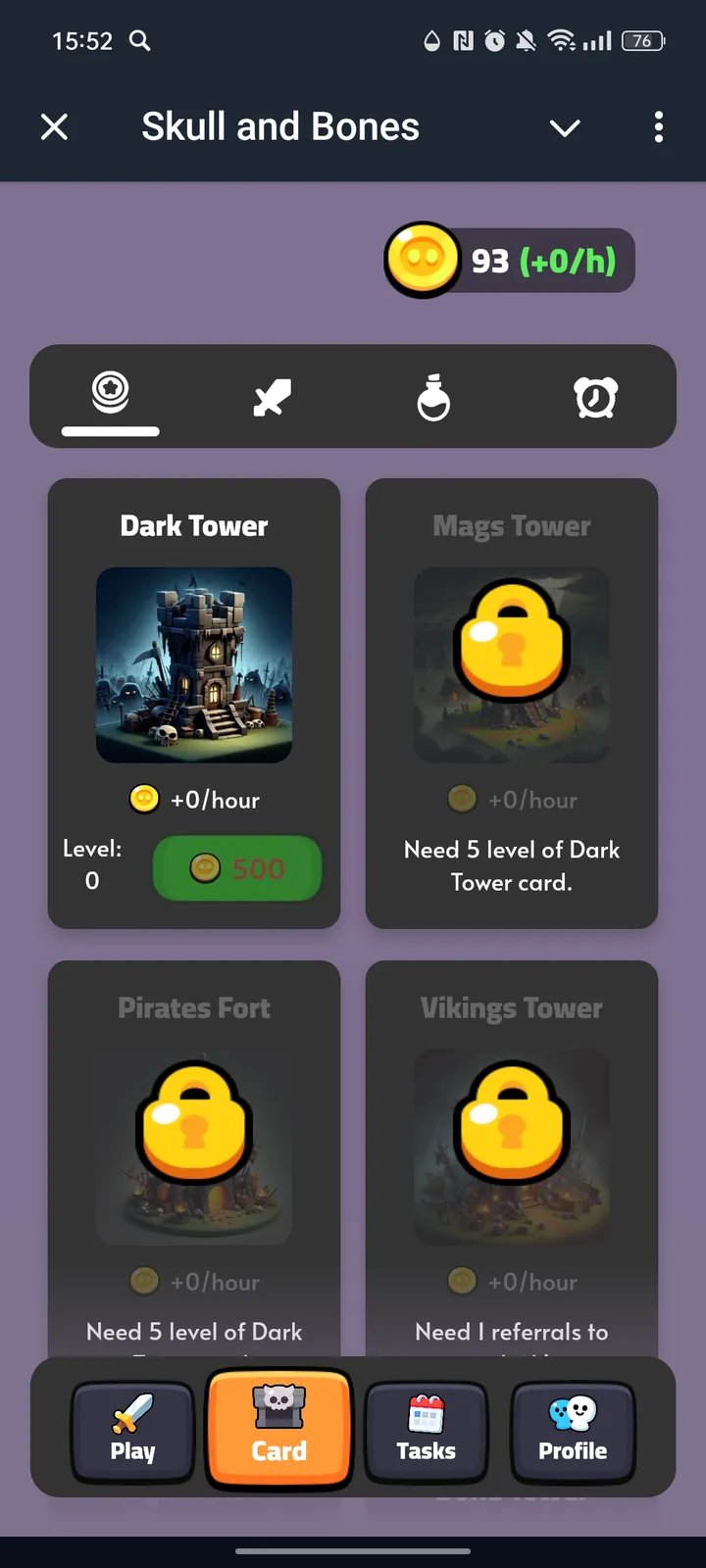Tap the lock on Pirates Fort card
The image size is (706, 1568).
click(193, 1124)
